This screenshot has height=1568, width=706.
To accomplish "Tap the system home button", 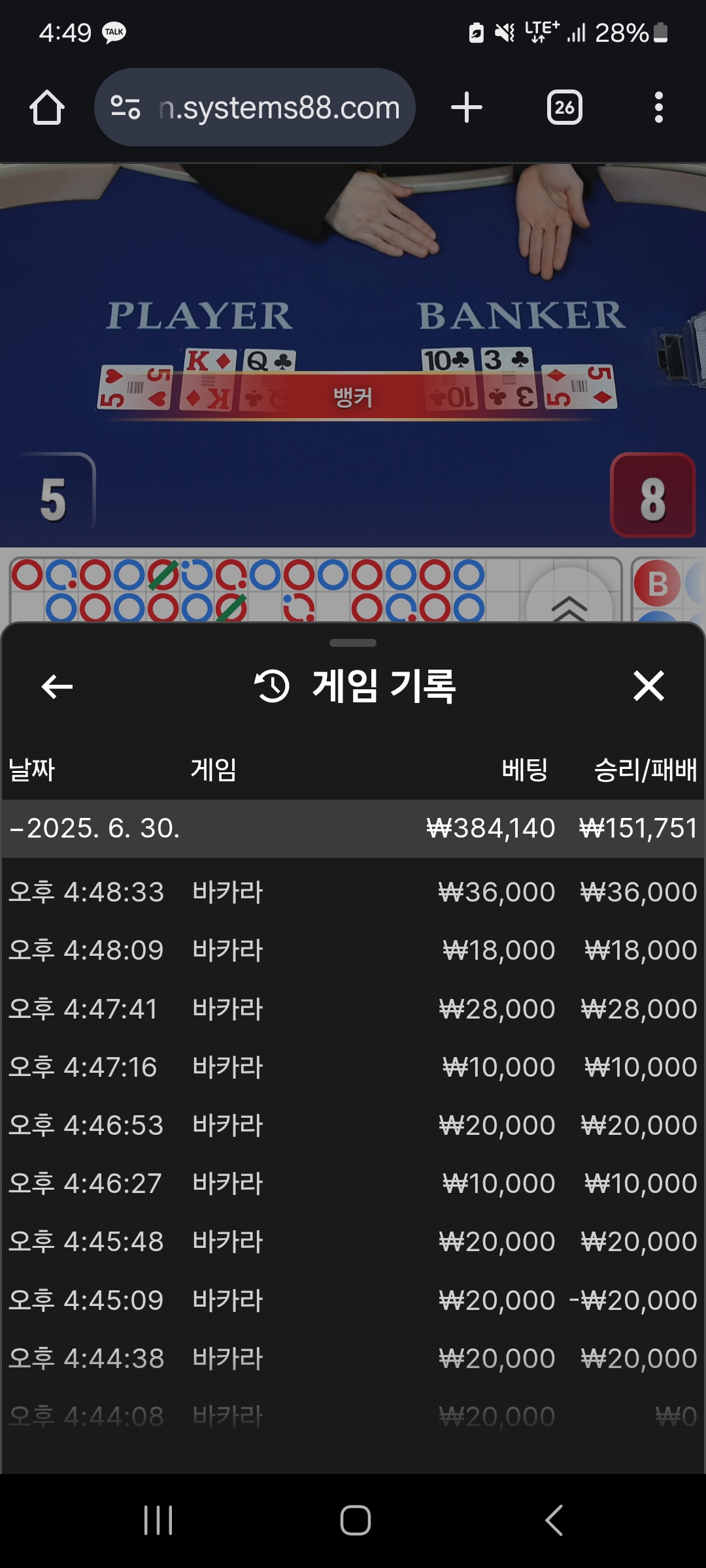I will point(355,1520).
